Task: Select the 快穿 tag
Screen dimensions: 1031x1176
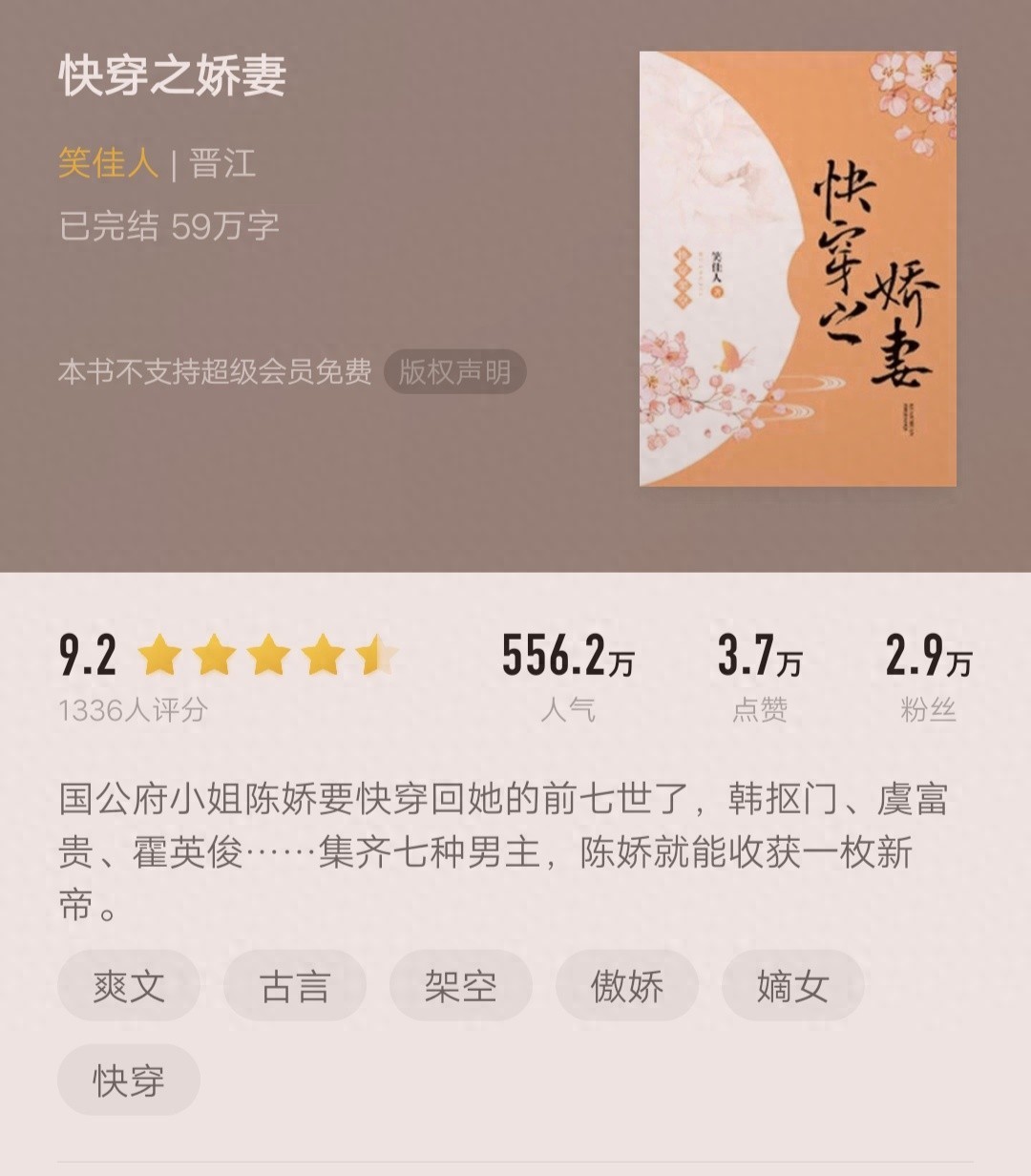Action: [129, 1080]
